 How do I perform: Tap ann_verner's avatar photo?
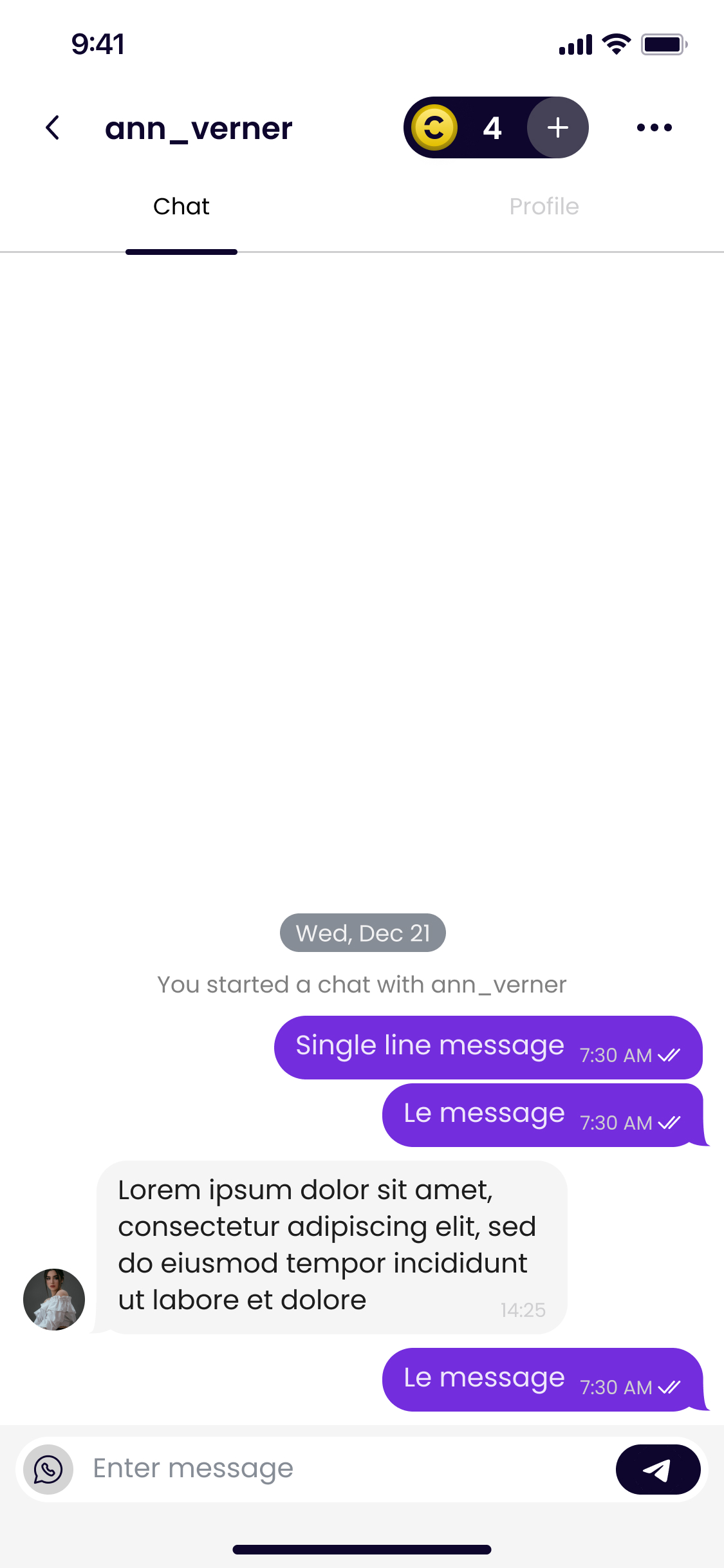click(x=54, y=1299)
